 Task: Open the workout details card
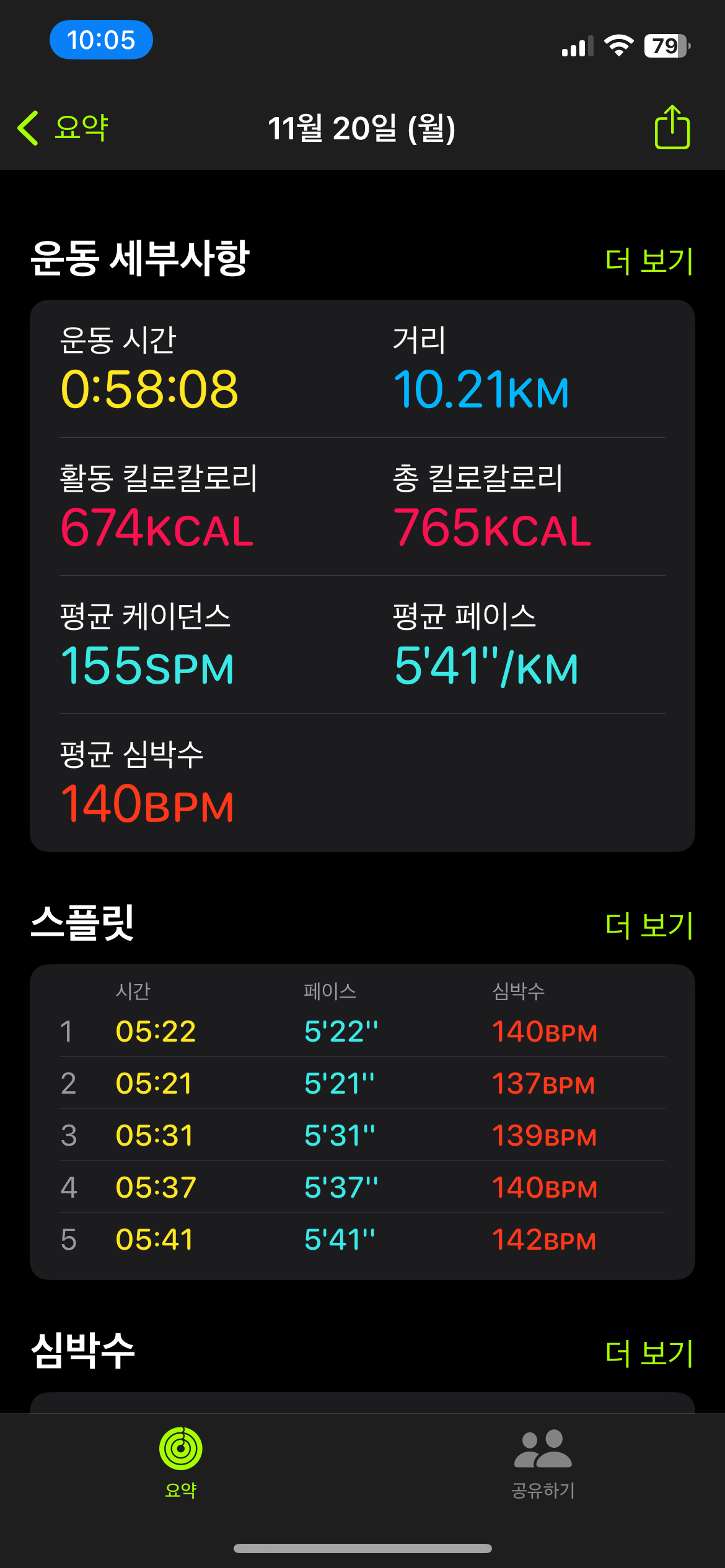362,576
